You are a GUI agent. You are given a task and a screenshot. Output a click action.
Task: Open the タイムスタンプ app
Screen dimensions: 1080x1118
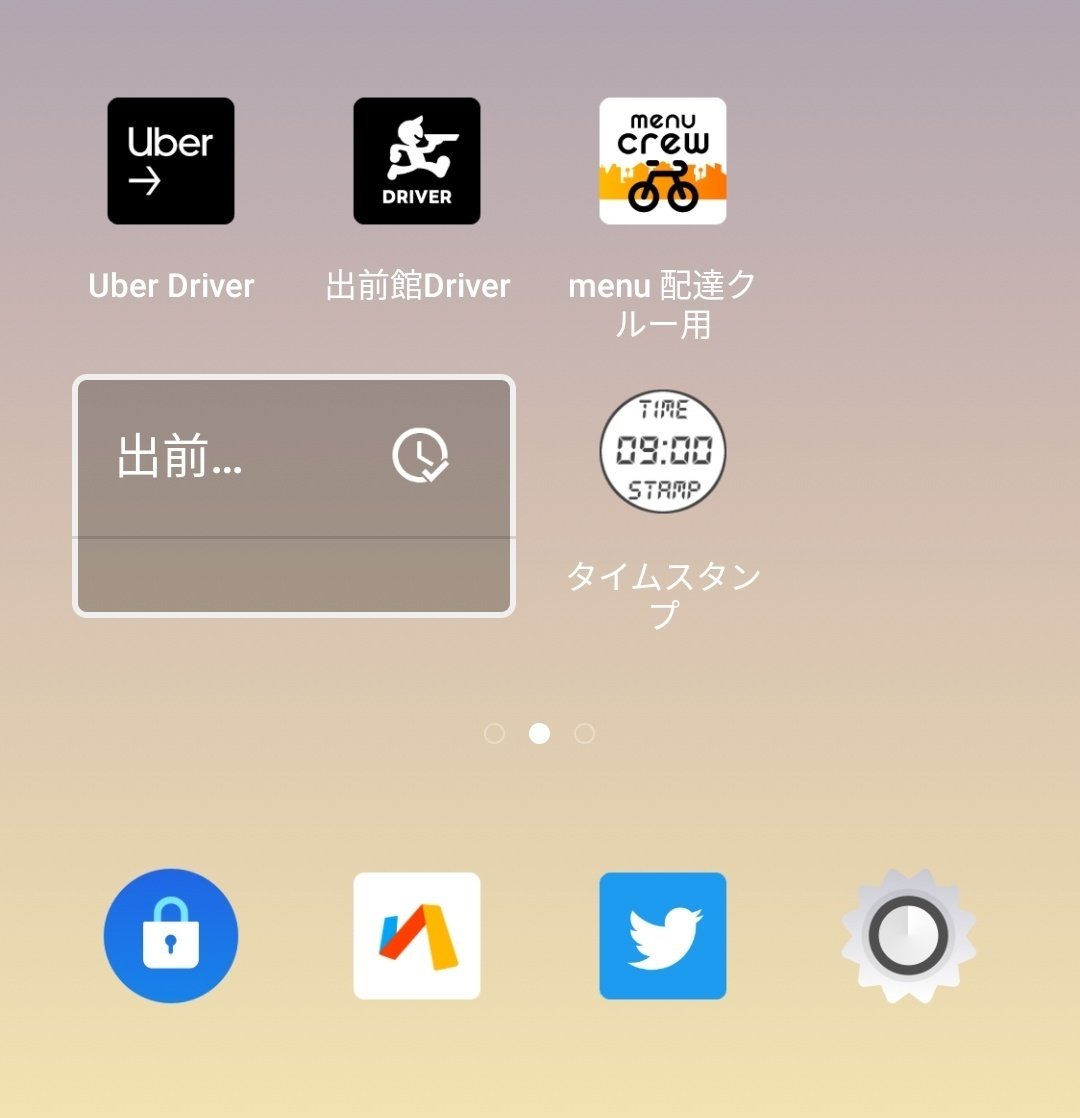tap(663, 452)
